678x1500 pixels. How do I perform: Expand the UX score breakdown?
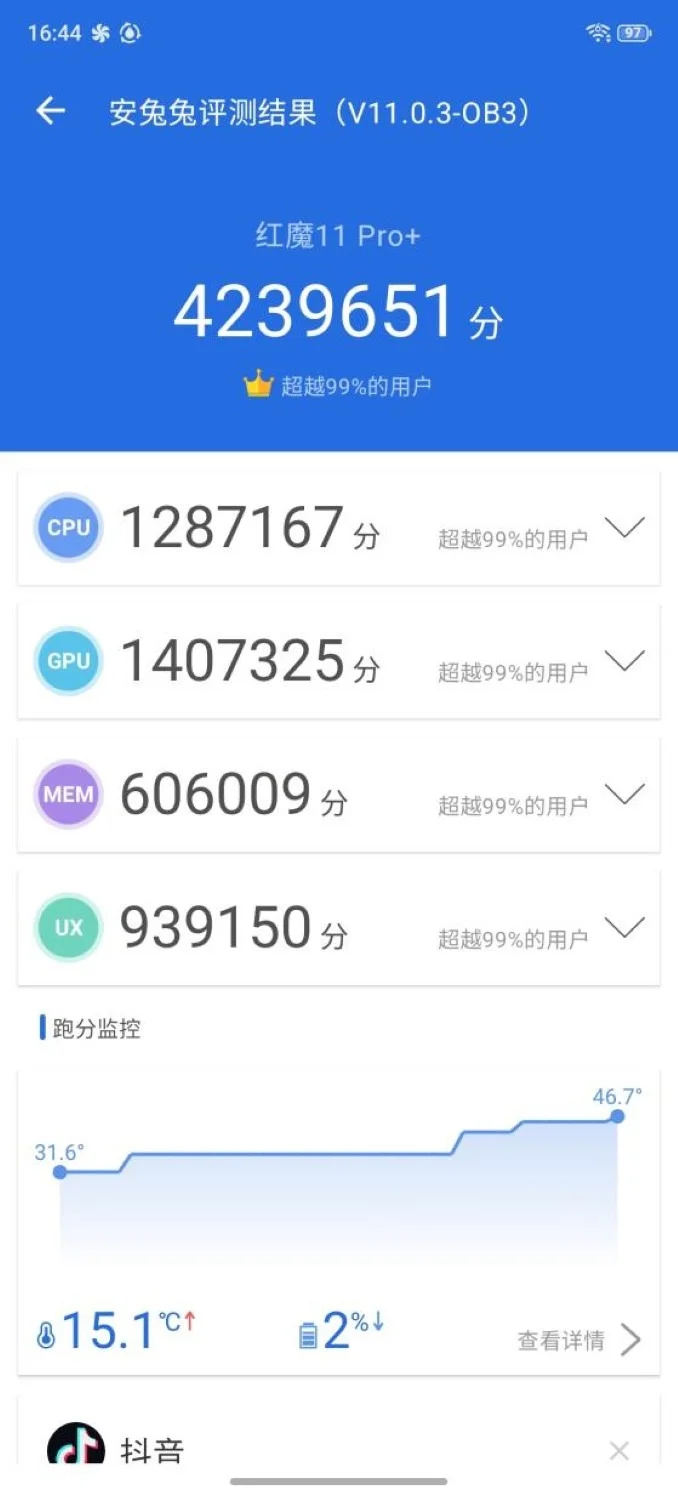click(625, 928)
